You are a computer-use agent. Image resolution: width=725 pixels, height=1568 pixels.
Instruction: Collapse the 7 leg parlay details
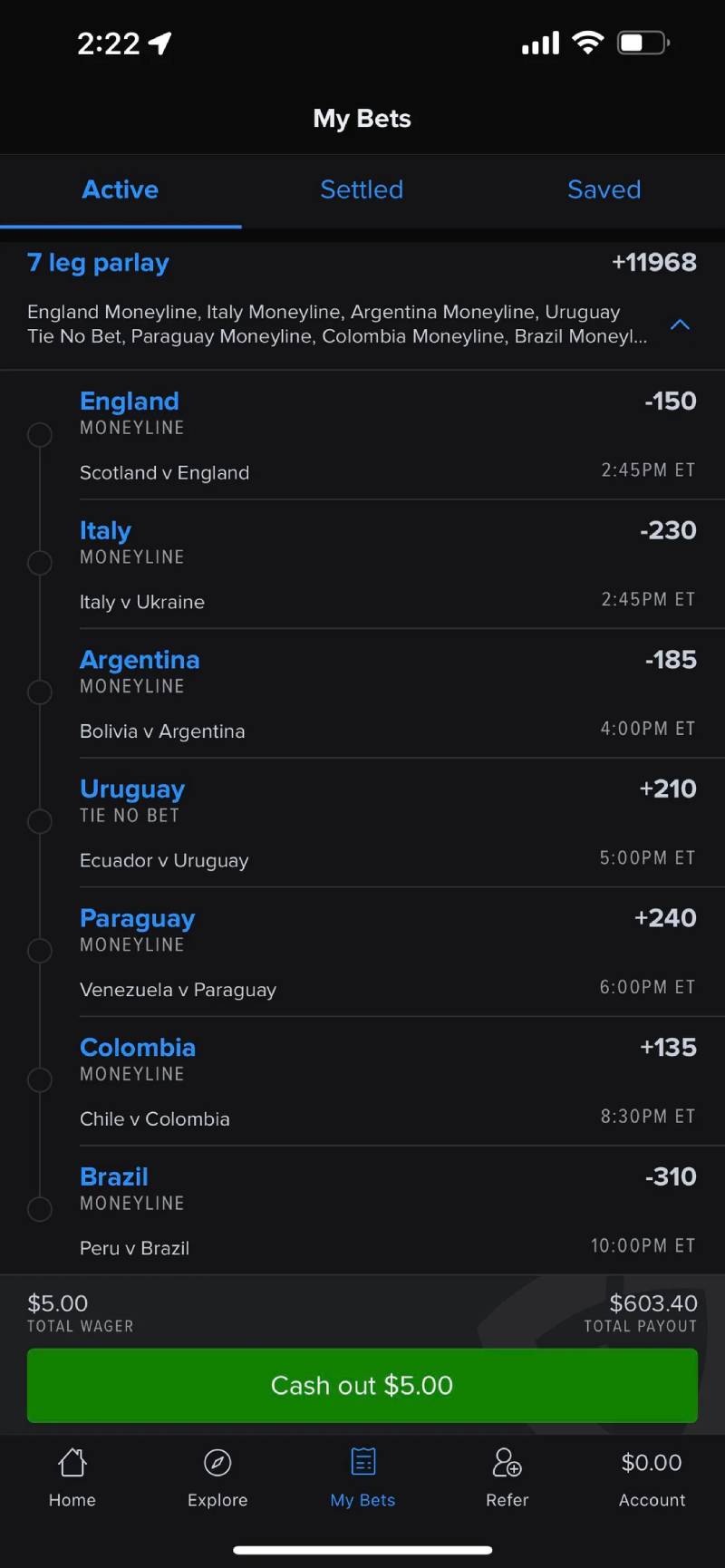(x=680, y=324)
